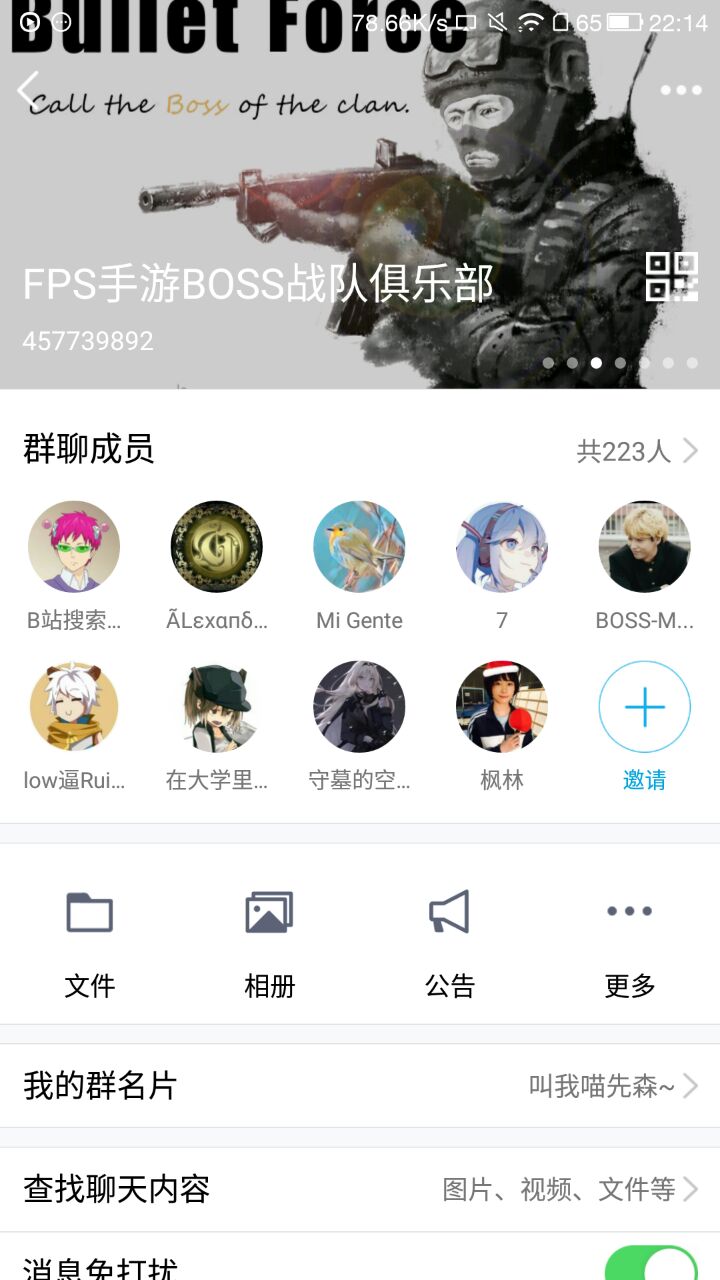
Task: View all 223 group members
Action: (636, 452)
